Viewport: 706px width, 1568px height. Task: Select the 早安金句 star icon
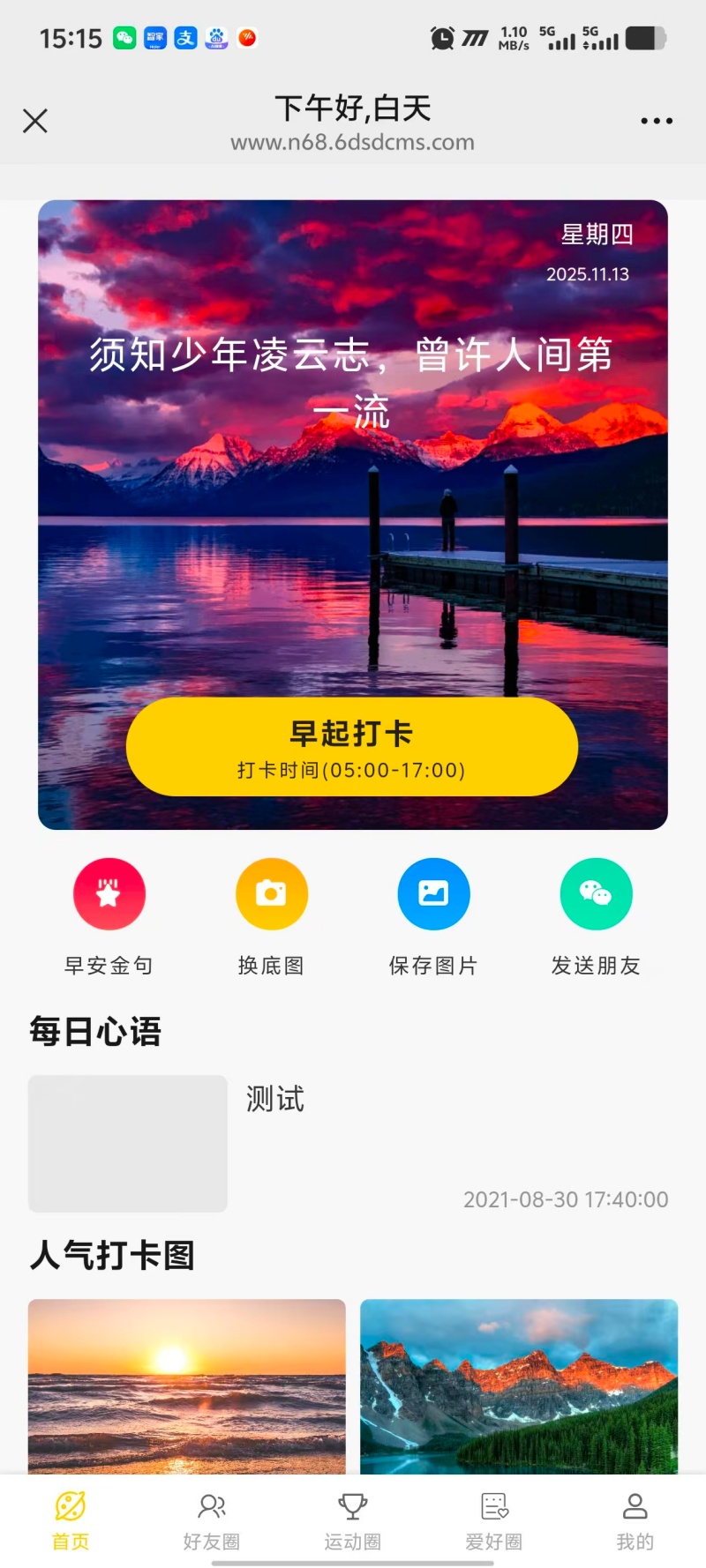click(x=109, y=893)
